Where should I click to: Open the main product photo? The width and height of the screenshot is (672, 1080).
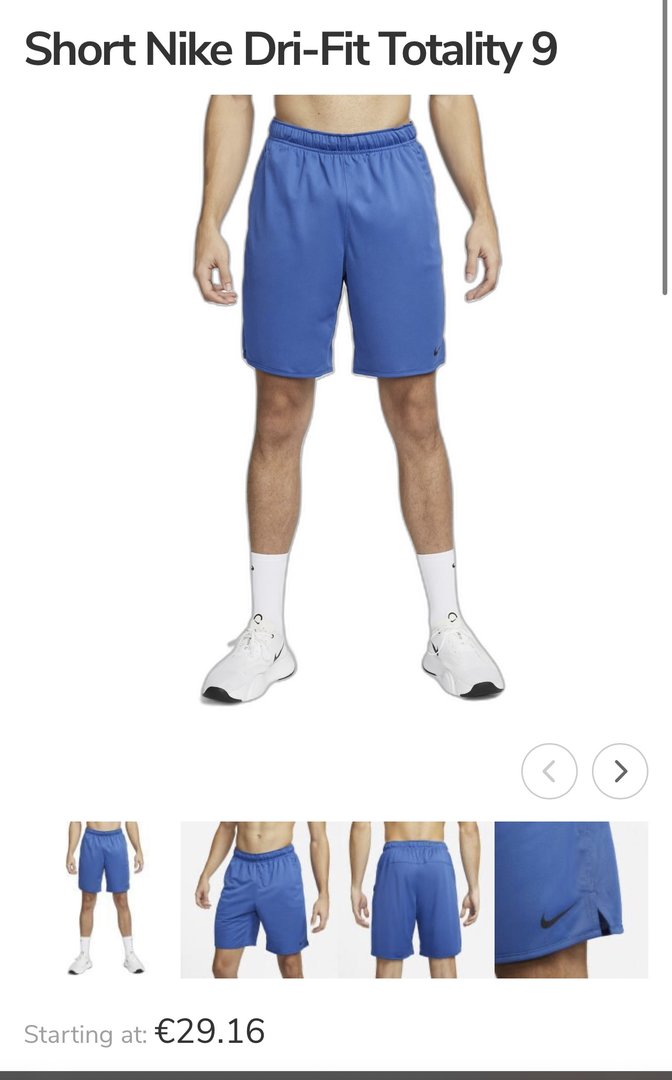point(346,400)
